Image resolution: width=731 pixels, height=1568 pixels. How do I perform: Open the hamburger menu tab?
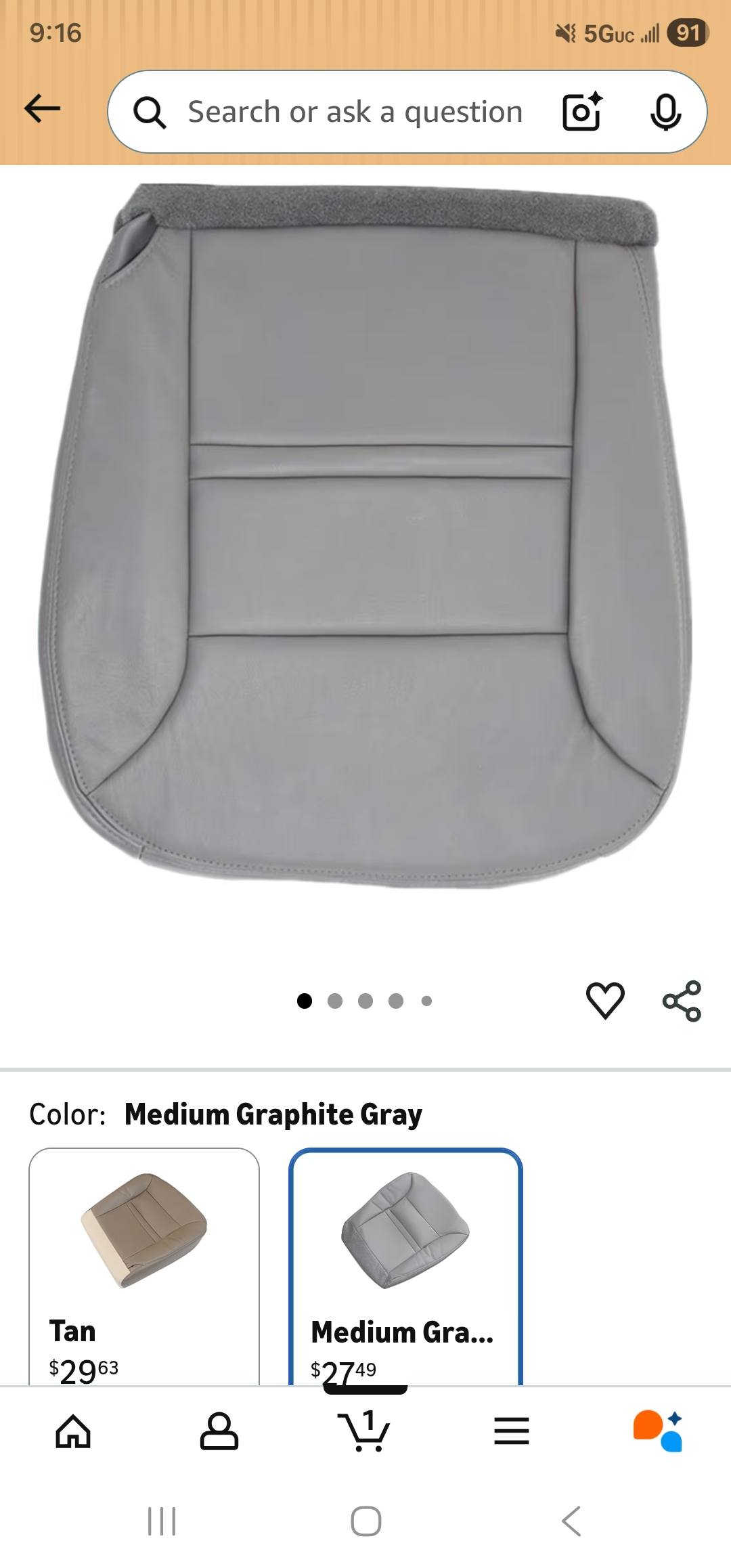512,1431
